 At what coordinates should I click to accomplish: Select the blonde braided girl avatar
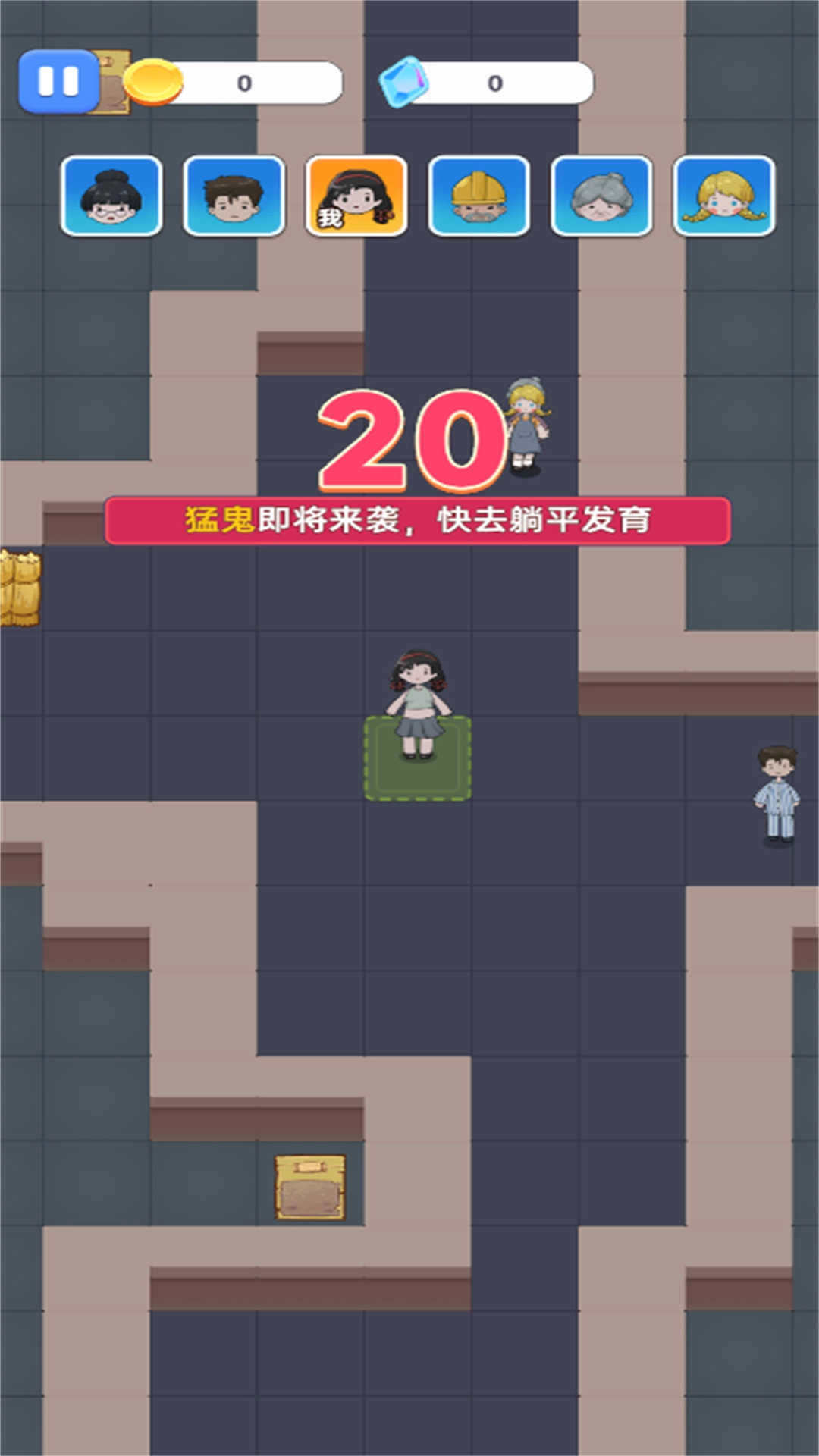point(724,196)
